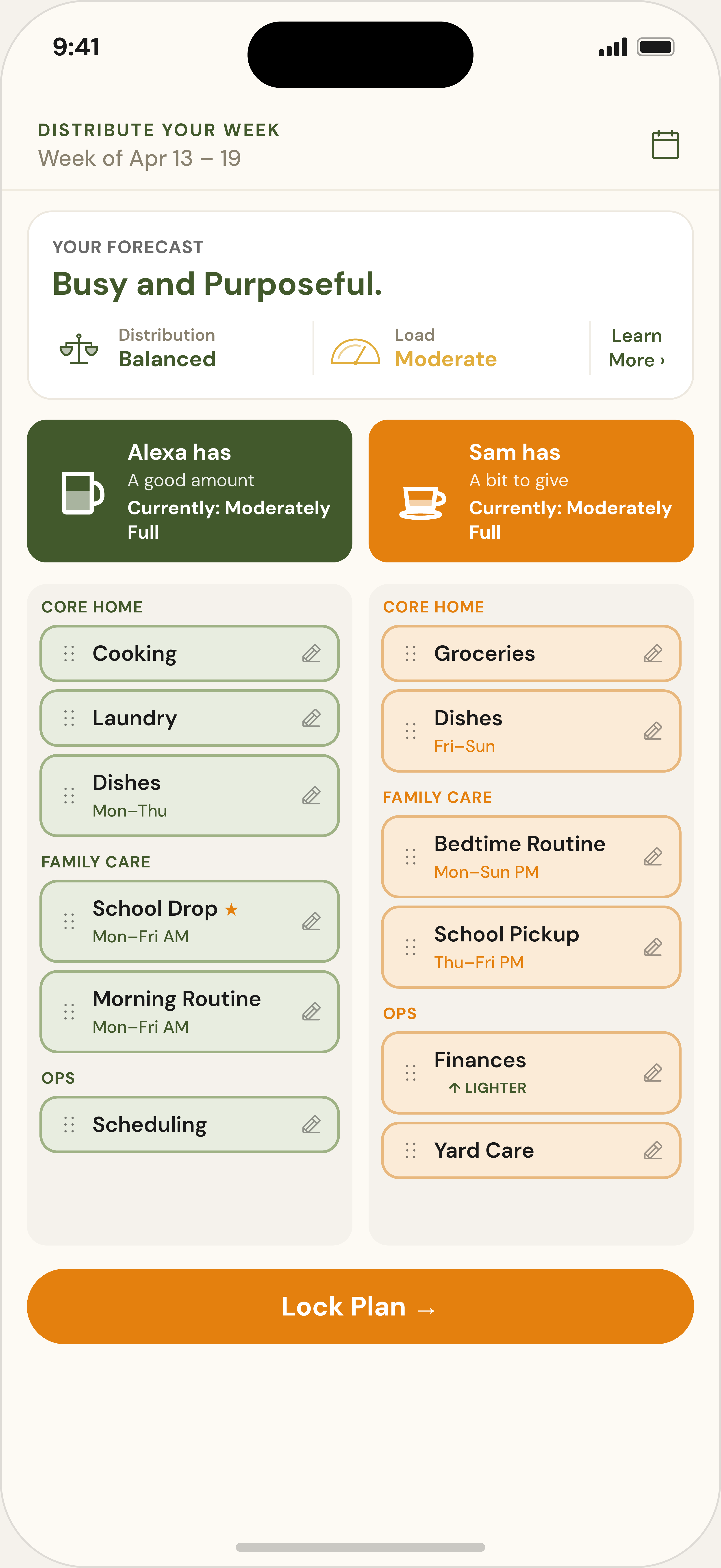Viewport: 721px width, 1568px height.
Task: Edit the School Pickup task
Action: coord(653,947)
